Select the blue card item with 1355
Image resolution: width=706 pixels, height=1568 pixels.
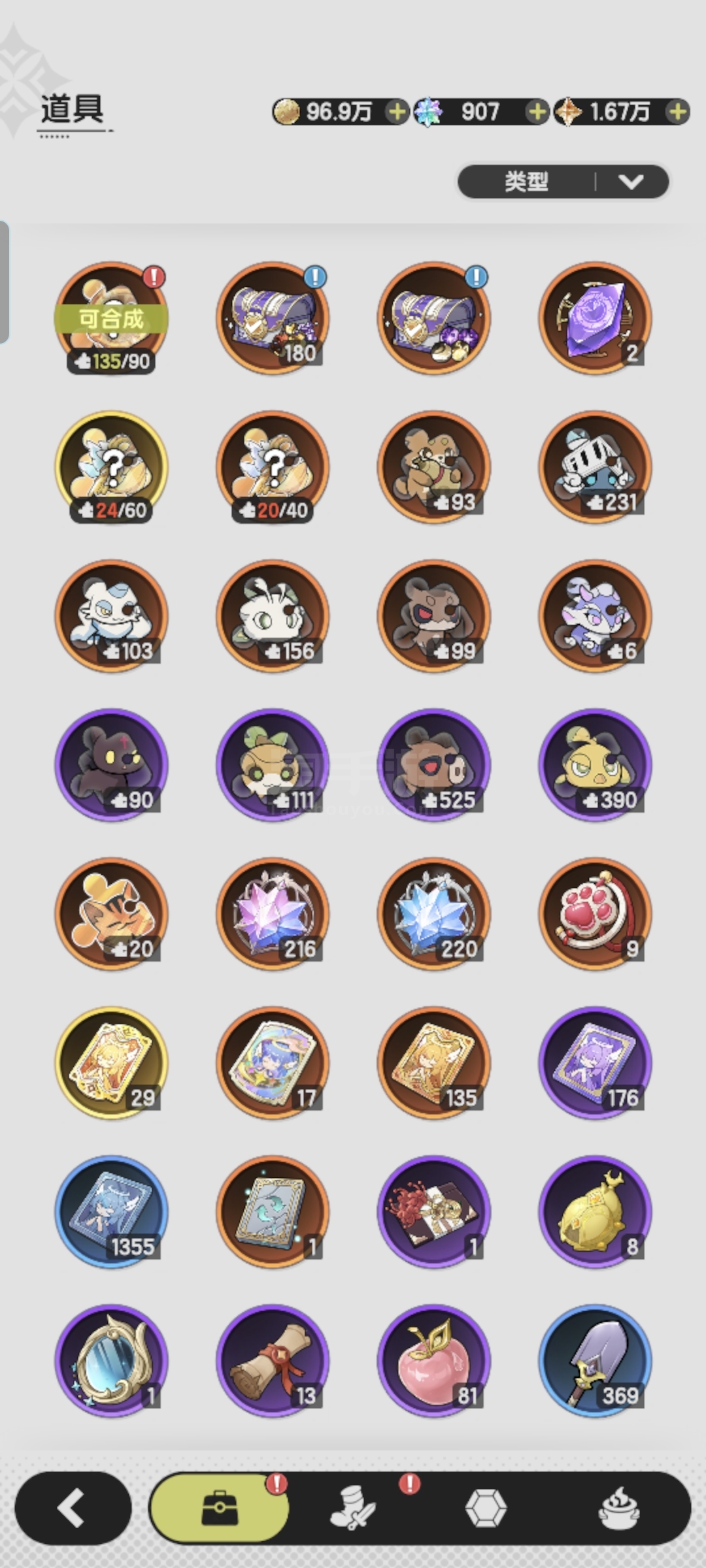click(x=112, y=1212)
